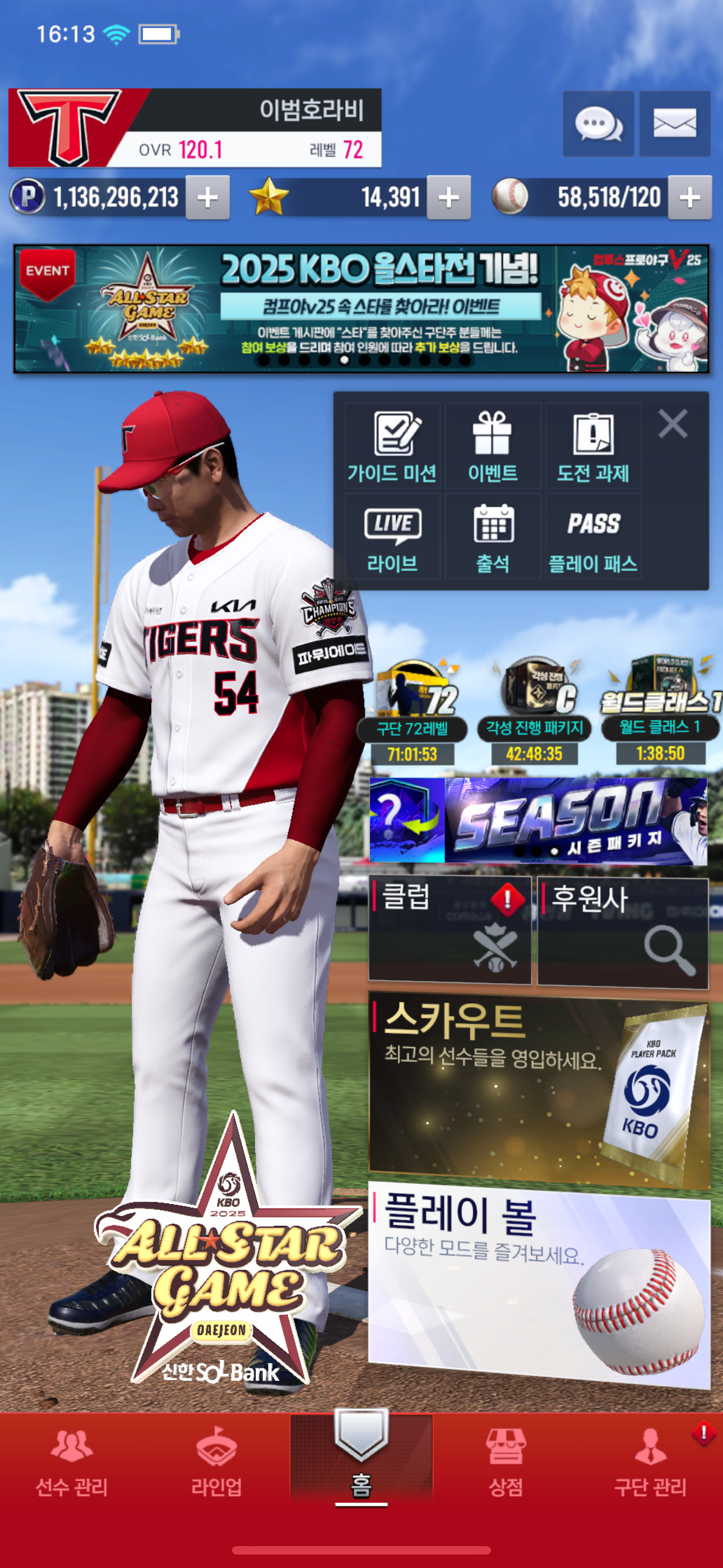Image resolution: width=723 pixels, height=1568 pixels.
Task: Close the quick menu panel
Action: pyautogui.click(x=673, y=423)
